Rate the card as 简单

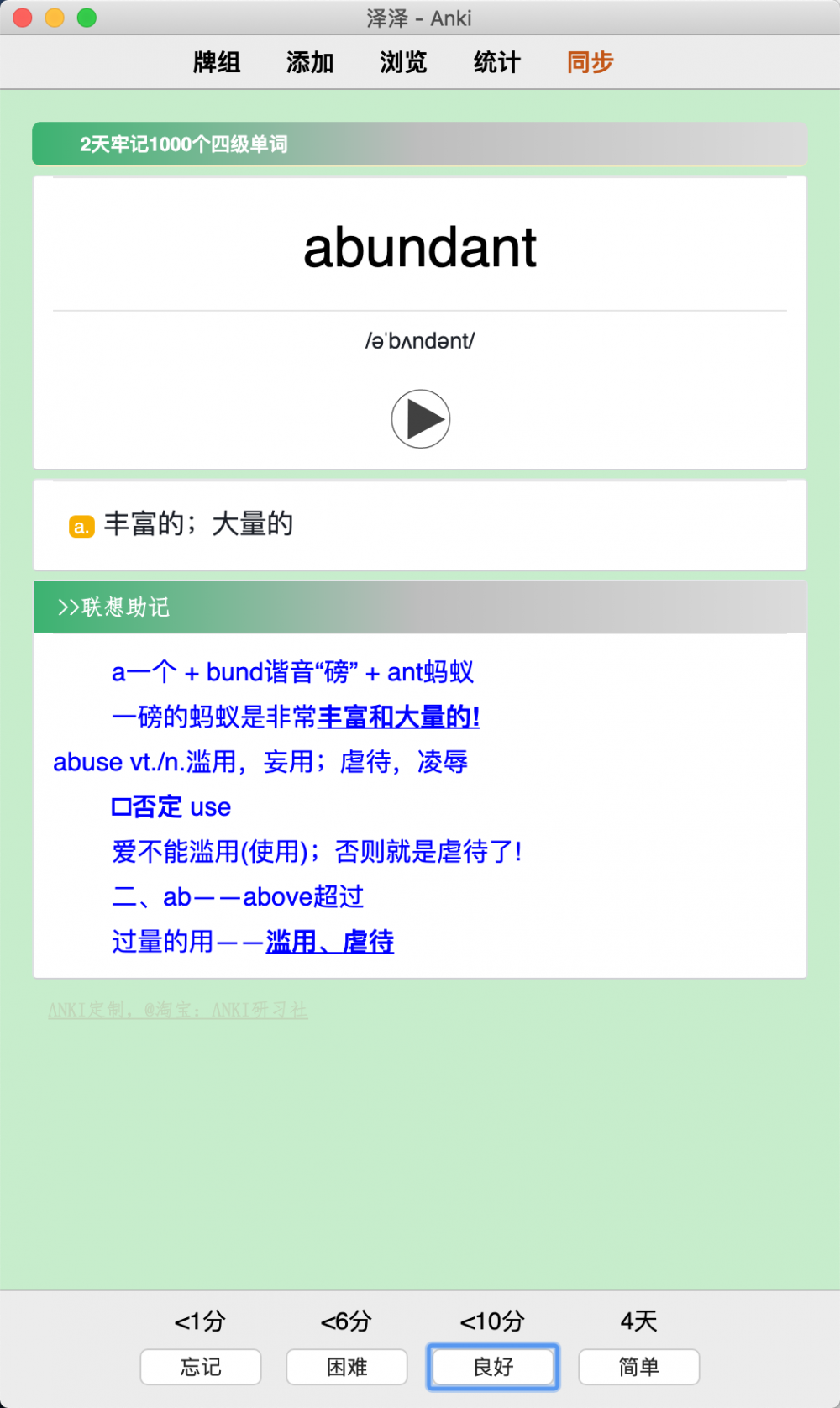coord(638,1367)
